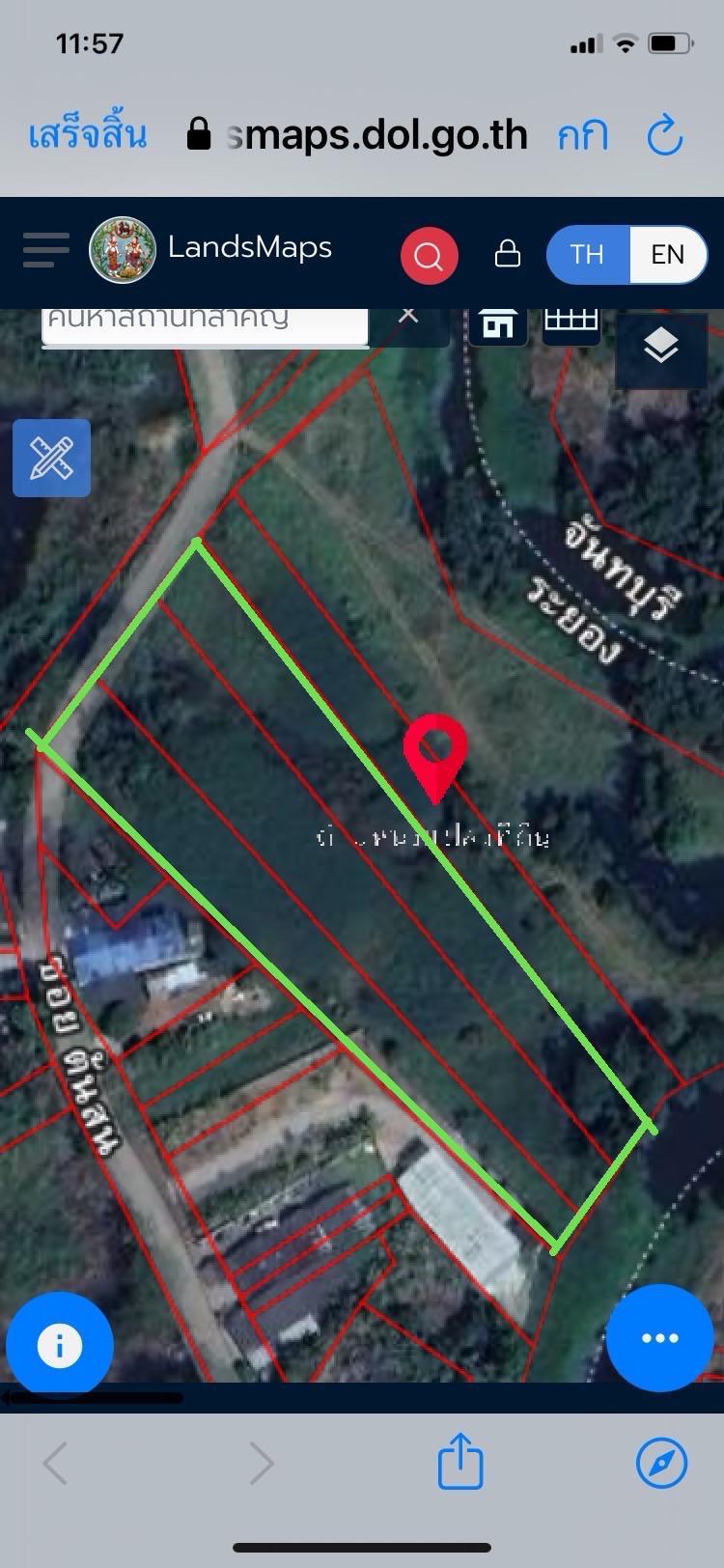Tap the lock login icon
Image resolution: width=724 pixels, height=1568 pixels.
click(508, 254)
